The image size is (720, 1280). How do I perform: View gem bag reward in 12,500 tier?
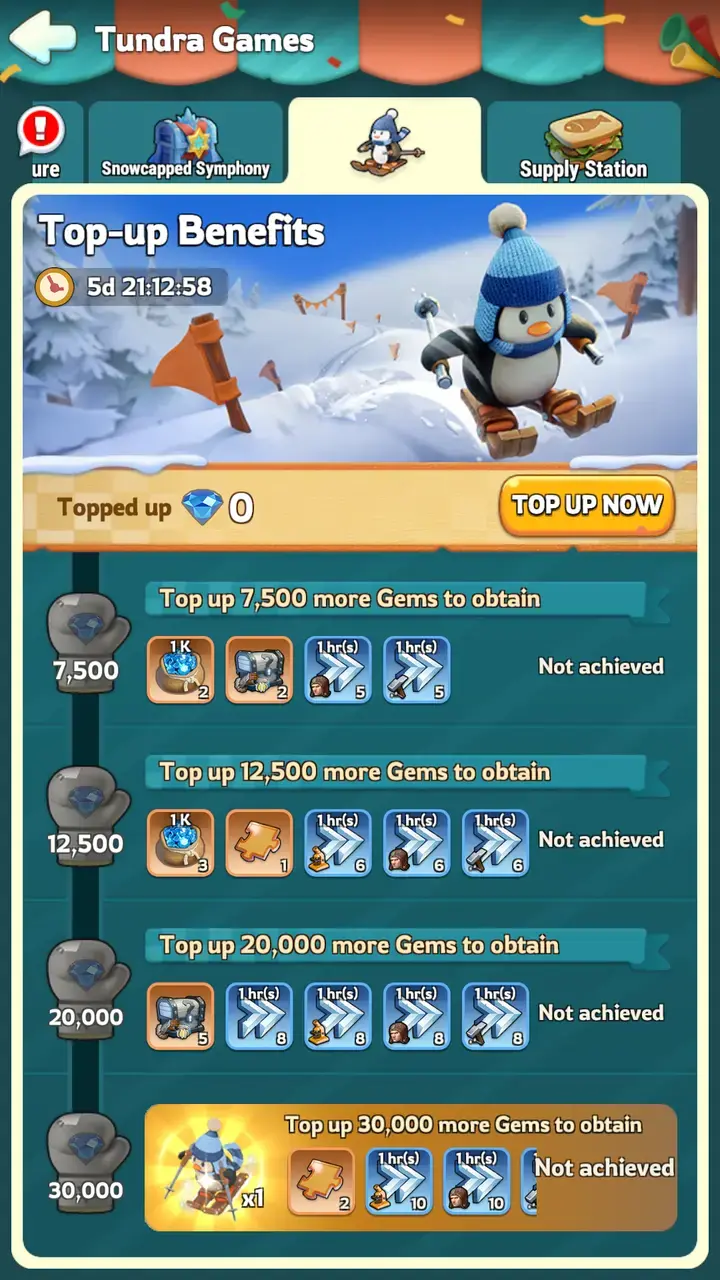pyautogui.click(x=180, y=842)
